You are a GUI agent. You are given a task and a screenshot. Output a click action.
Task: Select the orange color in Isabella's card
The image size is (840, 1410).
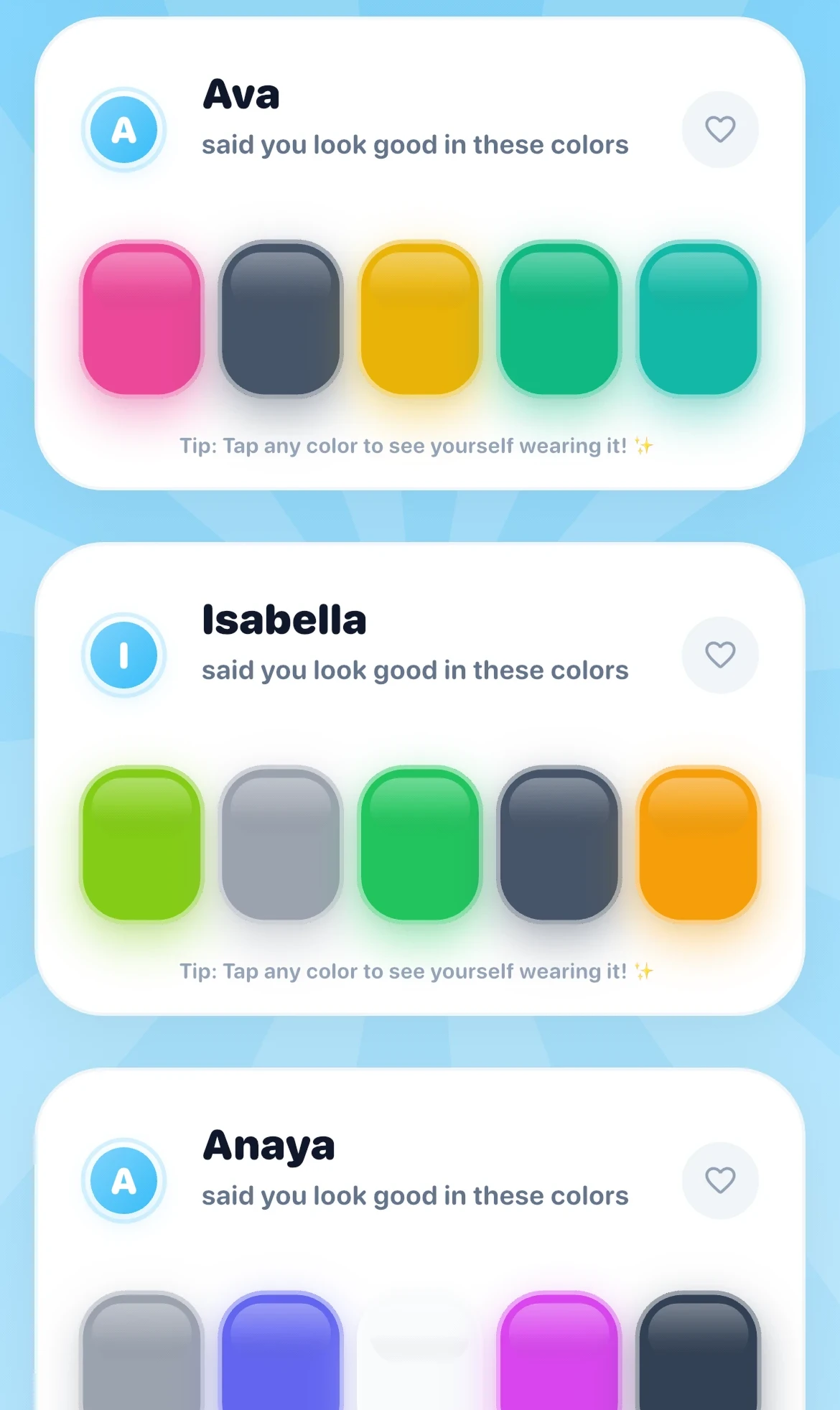tap(699, 844)
